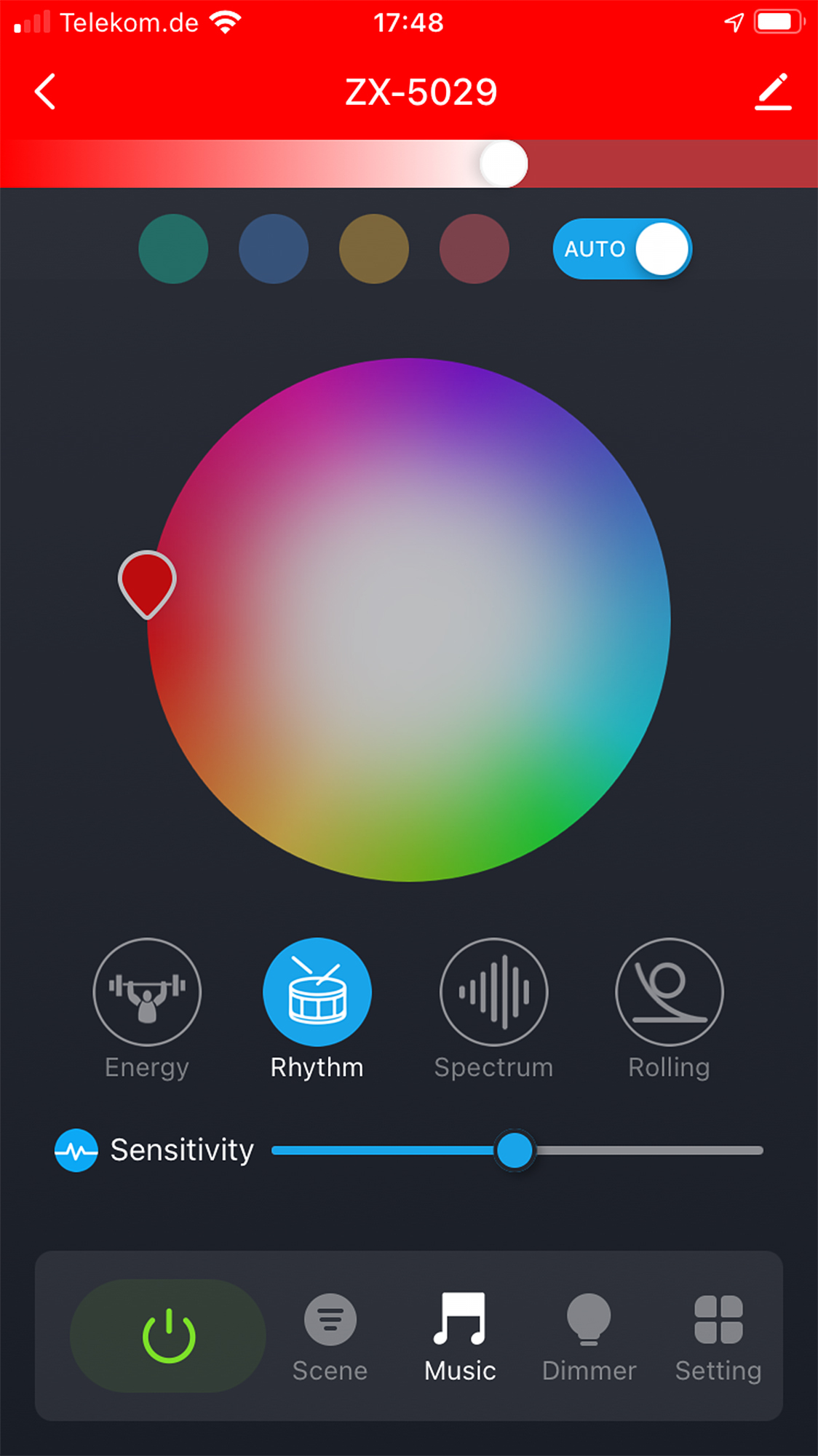The height and width of the screenshot is (1456, 818).
Task: Toggle the green power button
Action: 168,1336
